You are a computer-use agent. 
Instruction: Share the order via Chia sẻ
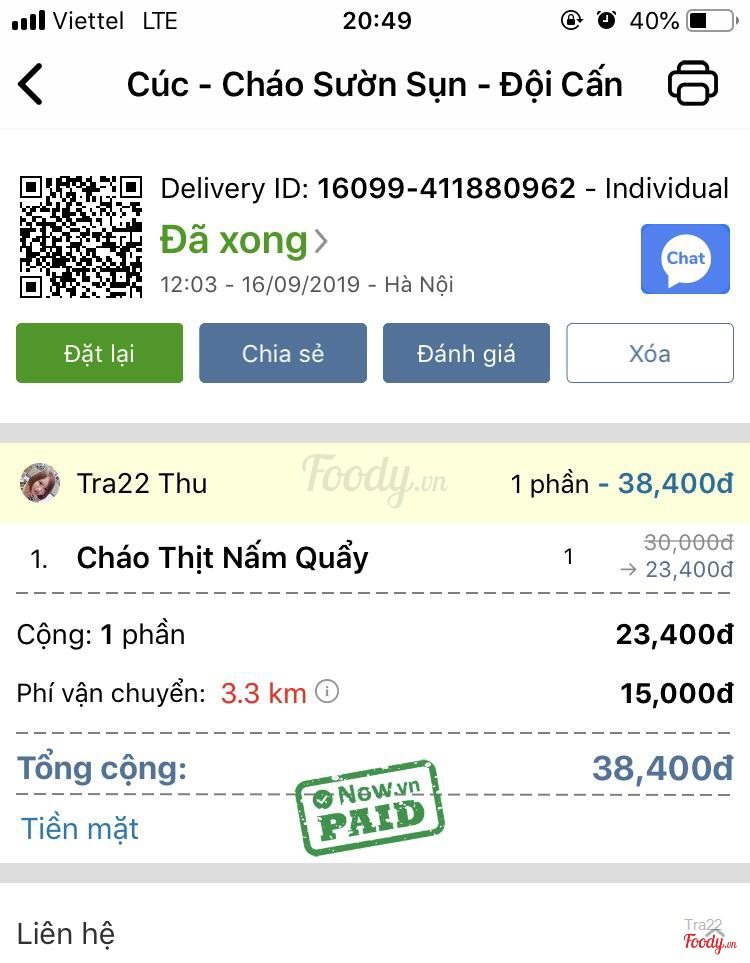coord(283,353)
